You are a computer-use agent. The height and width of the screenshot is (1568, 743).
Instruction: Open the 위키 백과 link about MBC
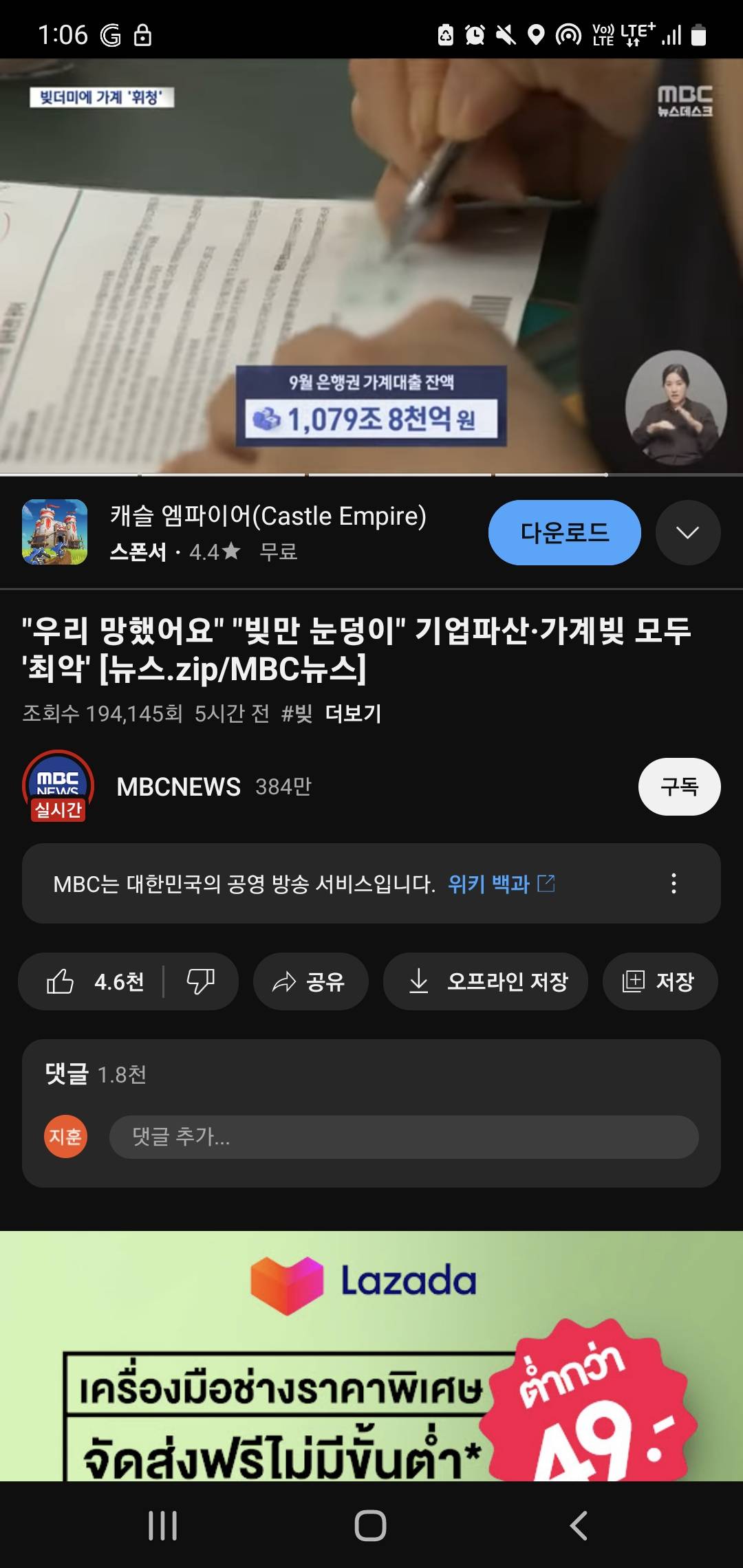pos(500,884)
